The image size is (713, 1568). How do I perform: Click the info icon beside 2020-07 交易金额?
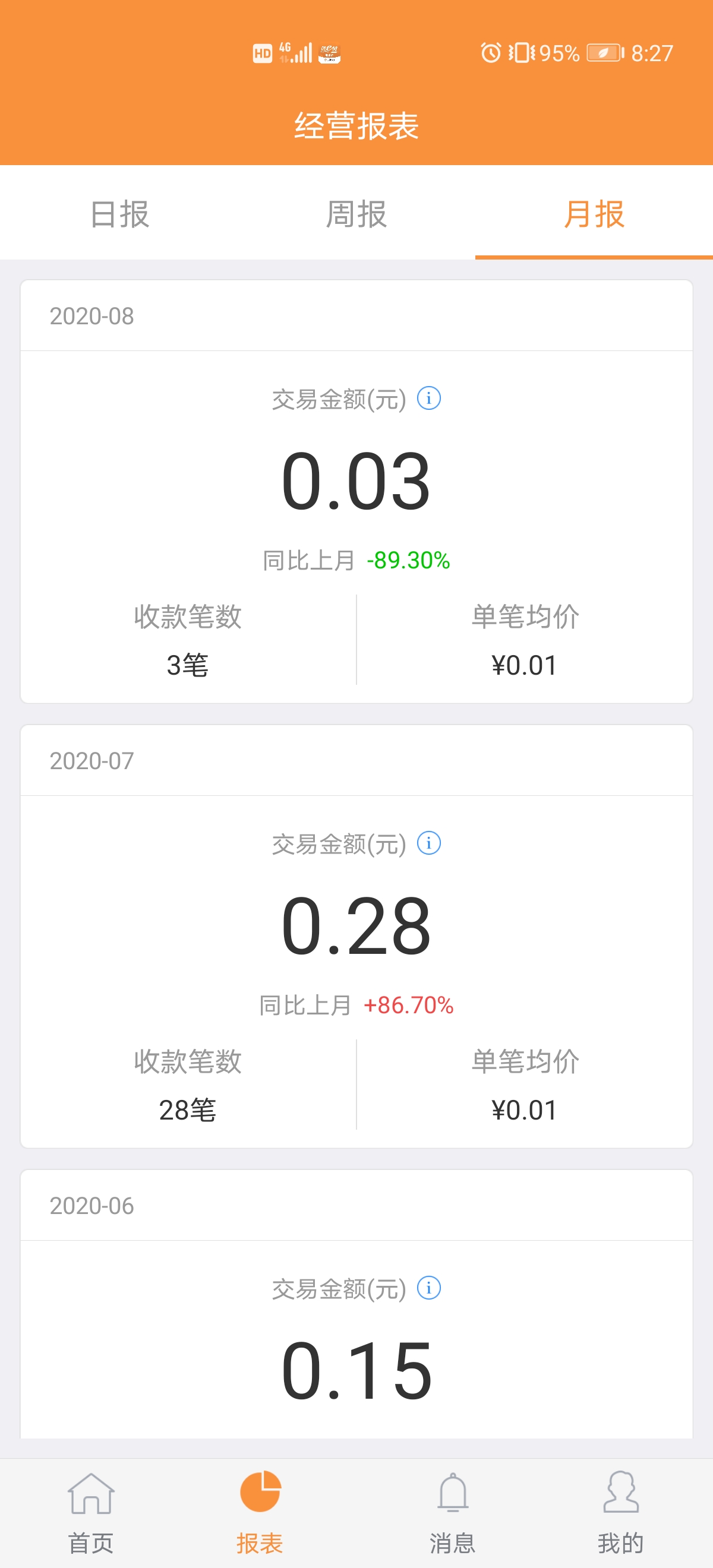tap(431, 843)
